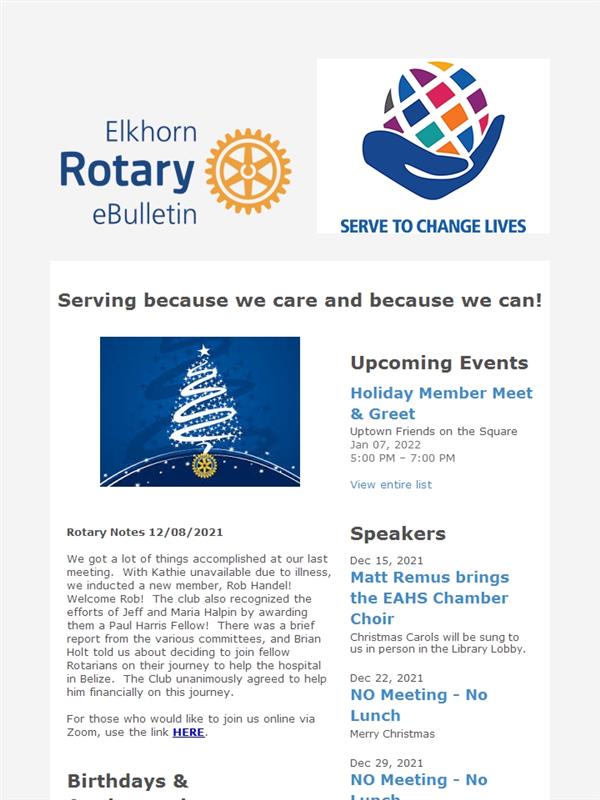This screenshot has height=800, width=600.
Task: Tap the View entire list link
Action: click(391, 485)
